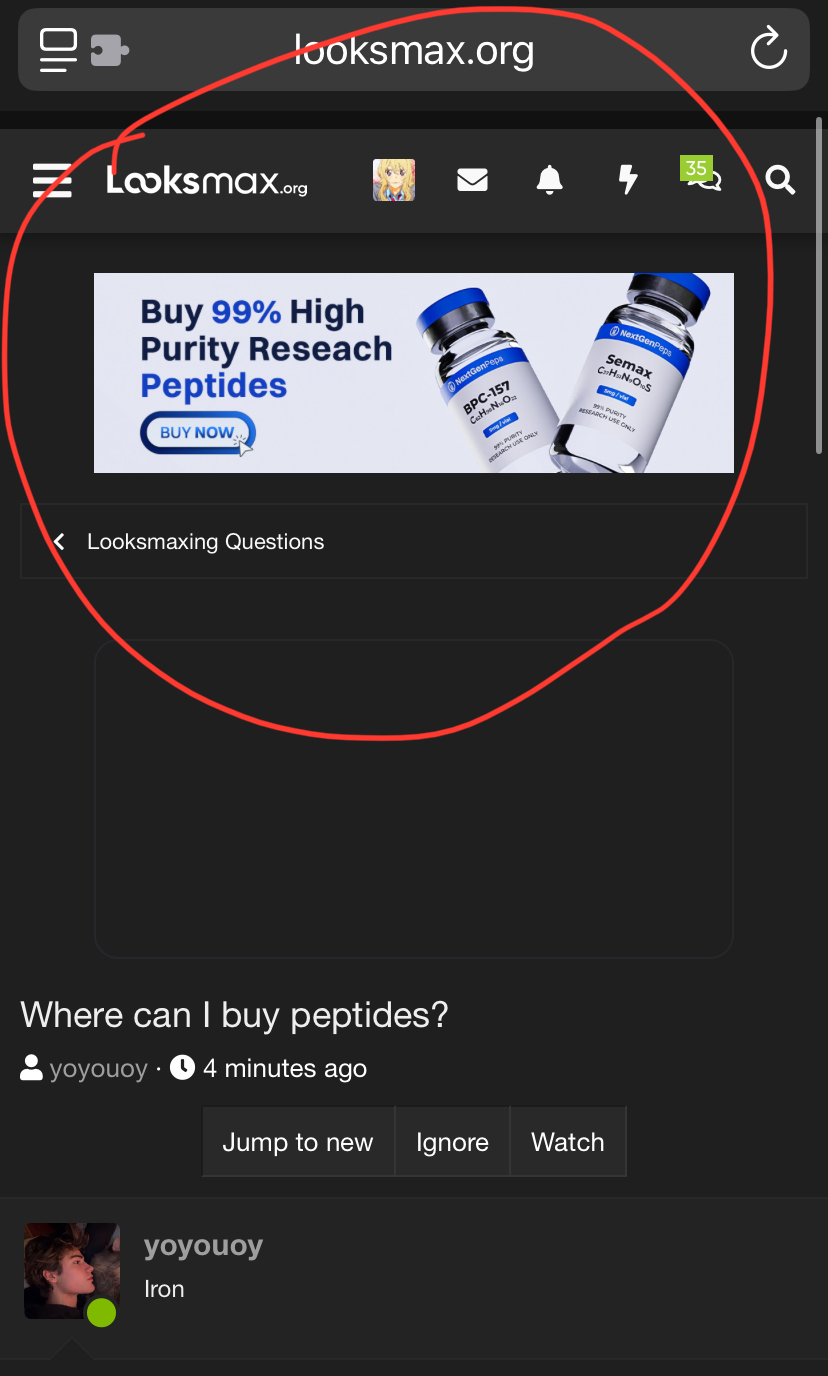Open the forum search icon
Viewport: 828px width, 1376px height.
(780, 180)
